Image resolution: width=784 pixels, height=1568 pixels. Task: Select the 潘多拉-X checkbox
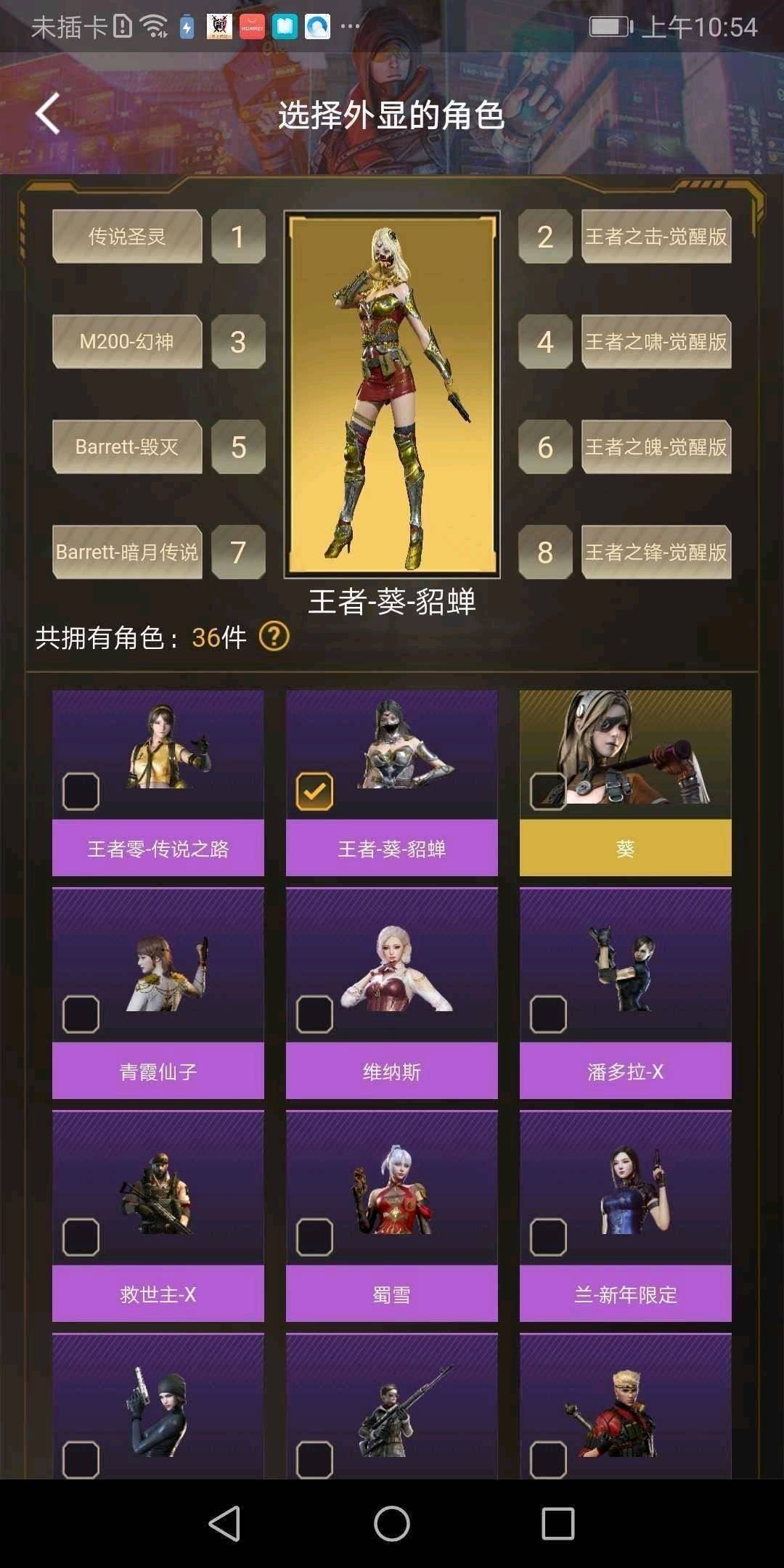pyautogui.click(x=548, y=1014)
